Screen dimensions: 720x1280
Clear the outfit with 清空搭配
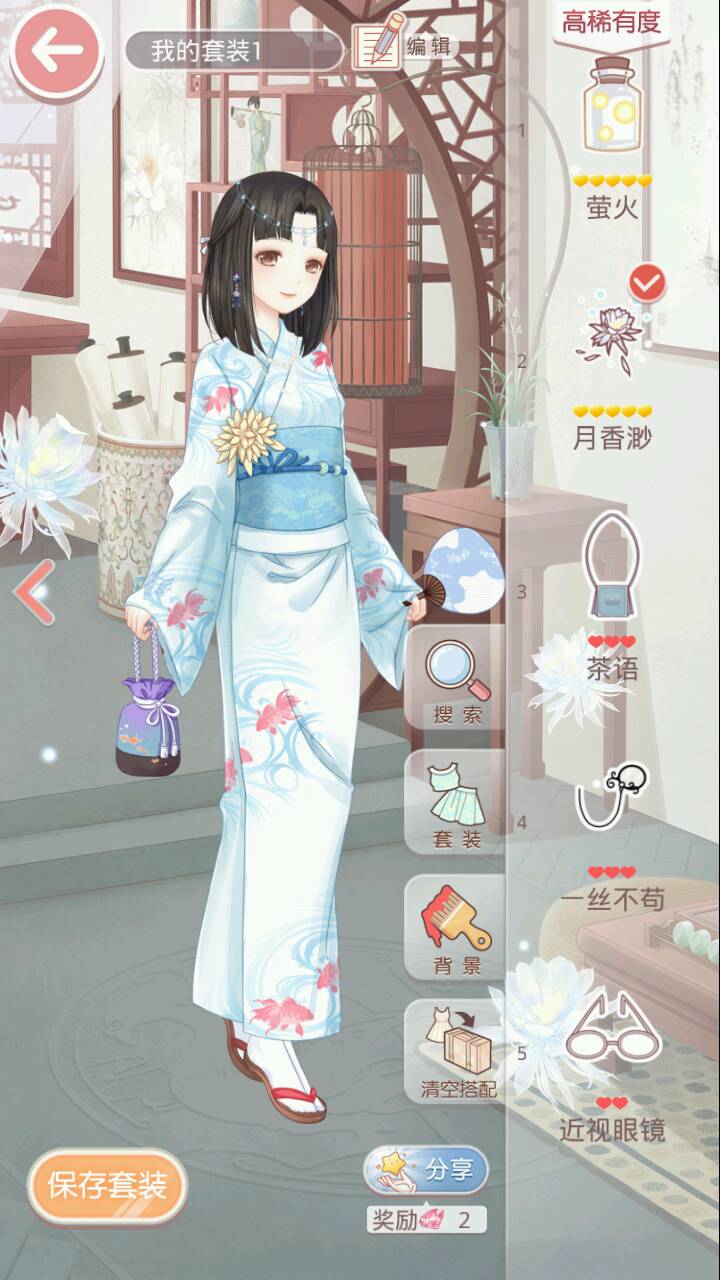coord(457,1052)
